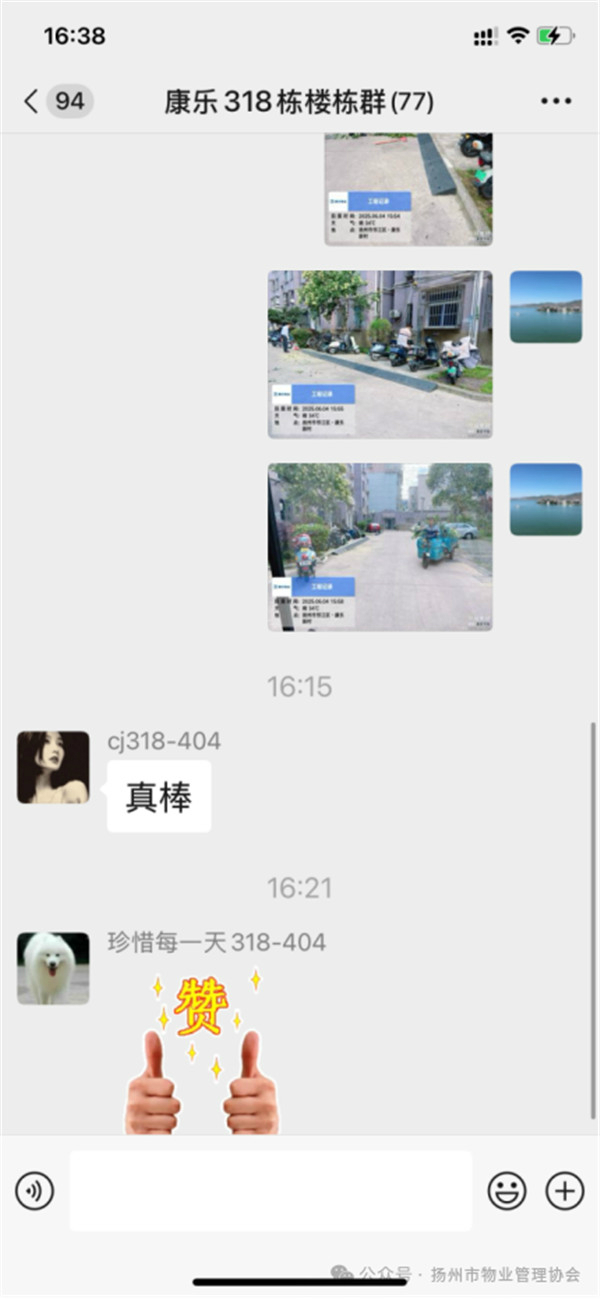The width and height of the screenshot is (600, 1299).
Task: Open the group chat overflow menu
Action: (x=555, y=101)
